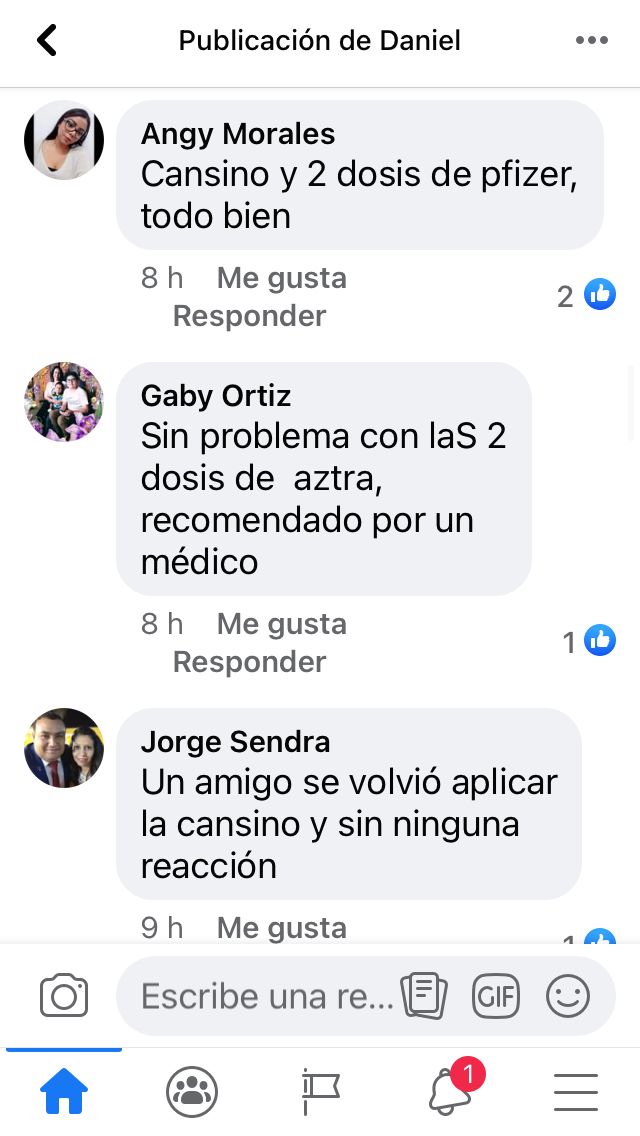Open the notifications bell tab
640x1136 pixels.
click(450, 1092)
